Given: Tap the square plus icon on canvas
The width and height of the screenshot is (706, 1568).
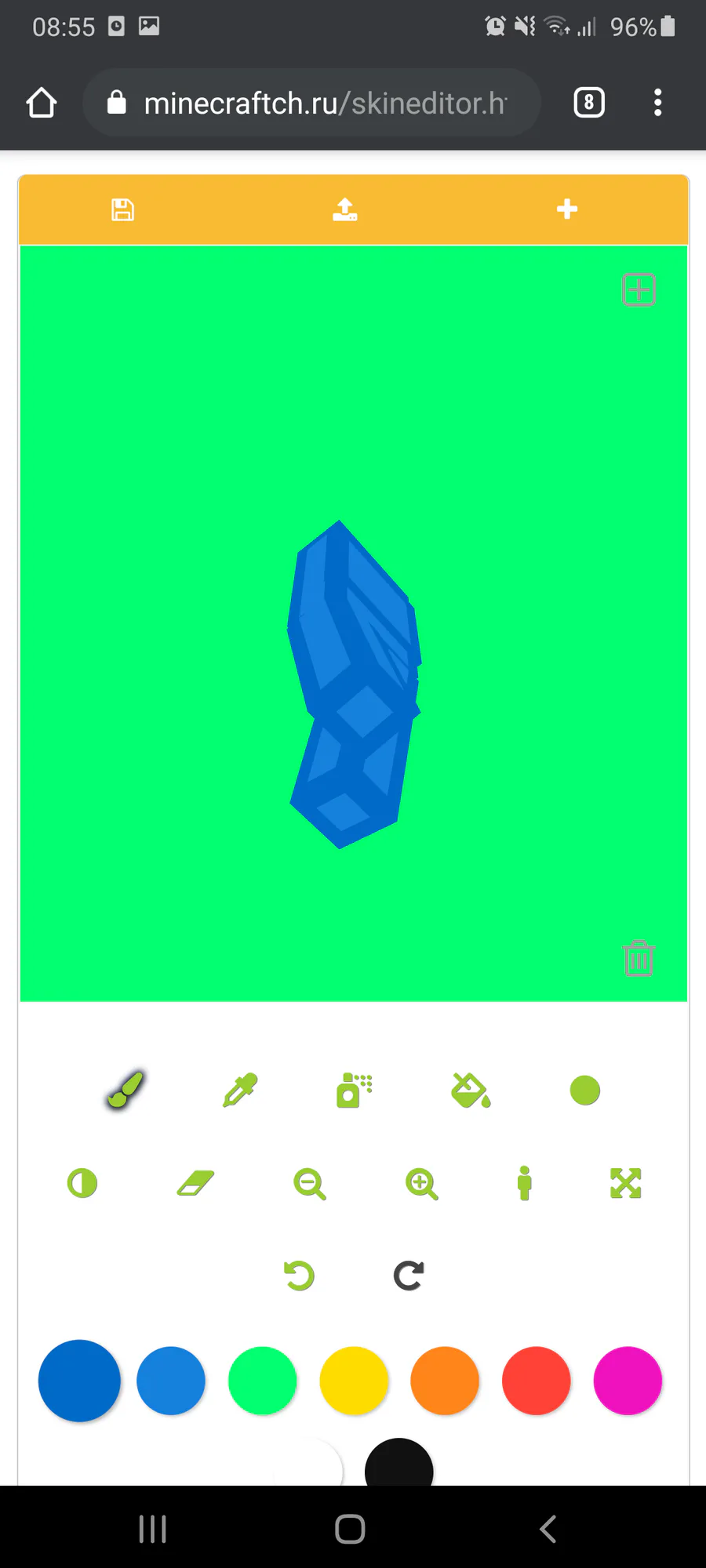Looking at the screenshot, I should pyautogui.click(x=639, y=290).
